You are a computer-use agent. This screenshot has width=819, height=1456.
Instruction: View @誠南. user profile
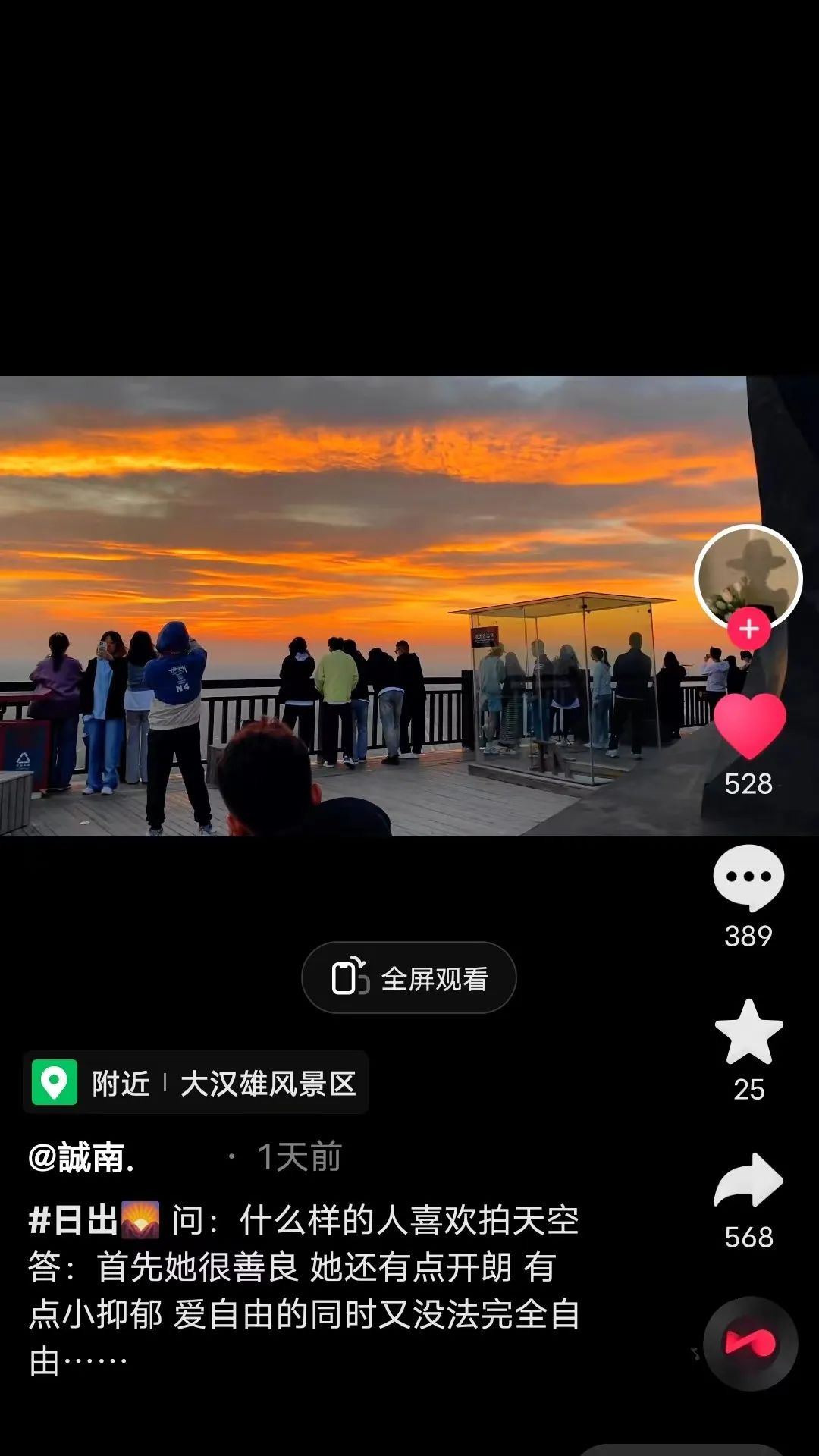click(x=81, y=1157)
